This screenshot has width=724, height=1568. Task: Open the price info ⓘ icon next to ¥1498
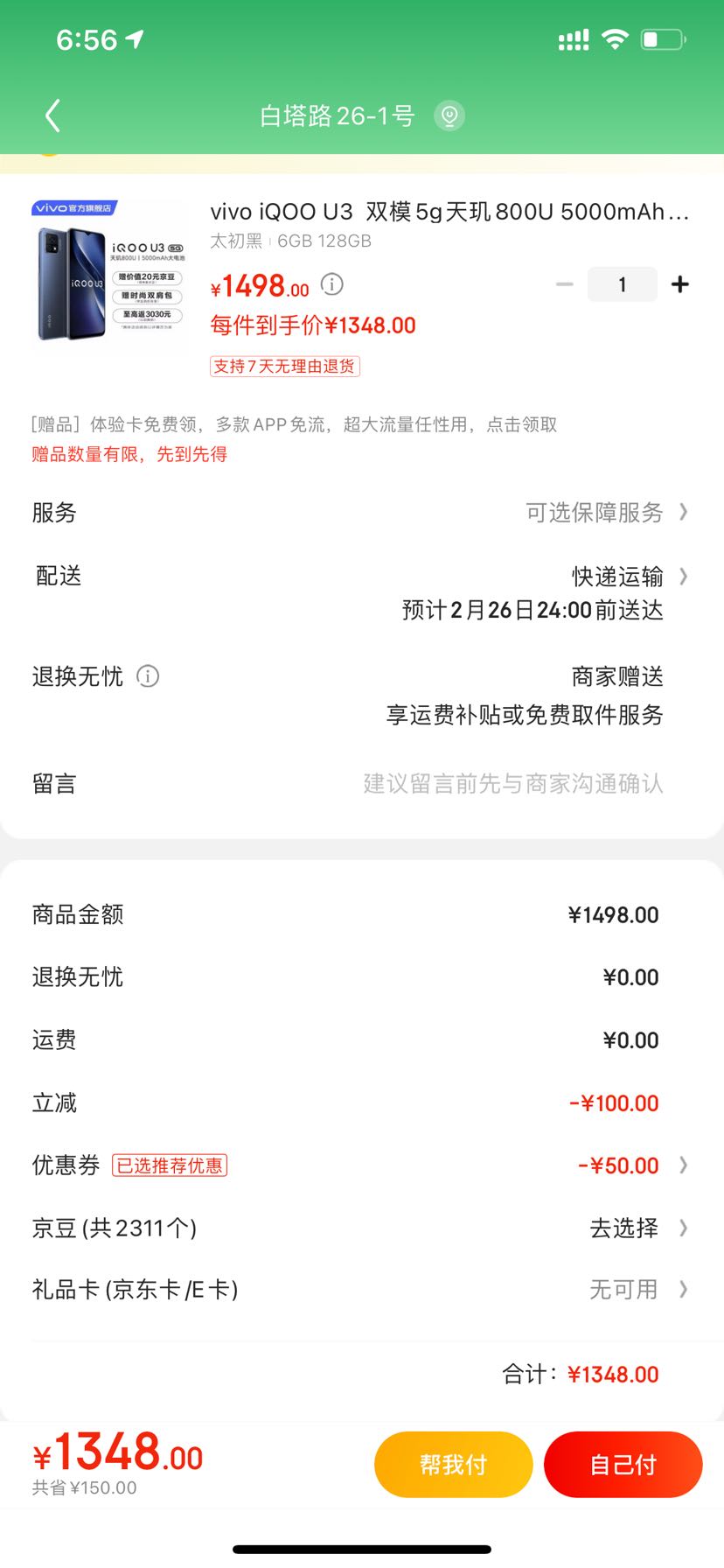coord(331,284)
